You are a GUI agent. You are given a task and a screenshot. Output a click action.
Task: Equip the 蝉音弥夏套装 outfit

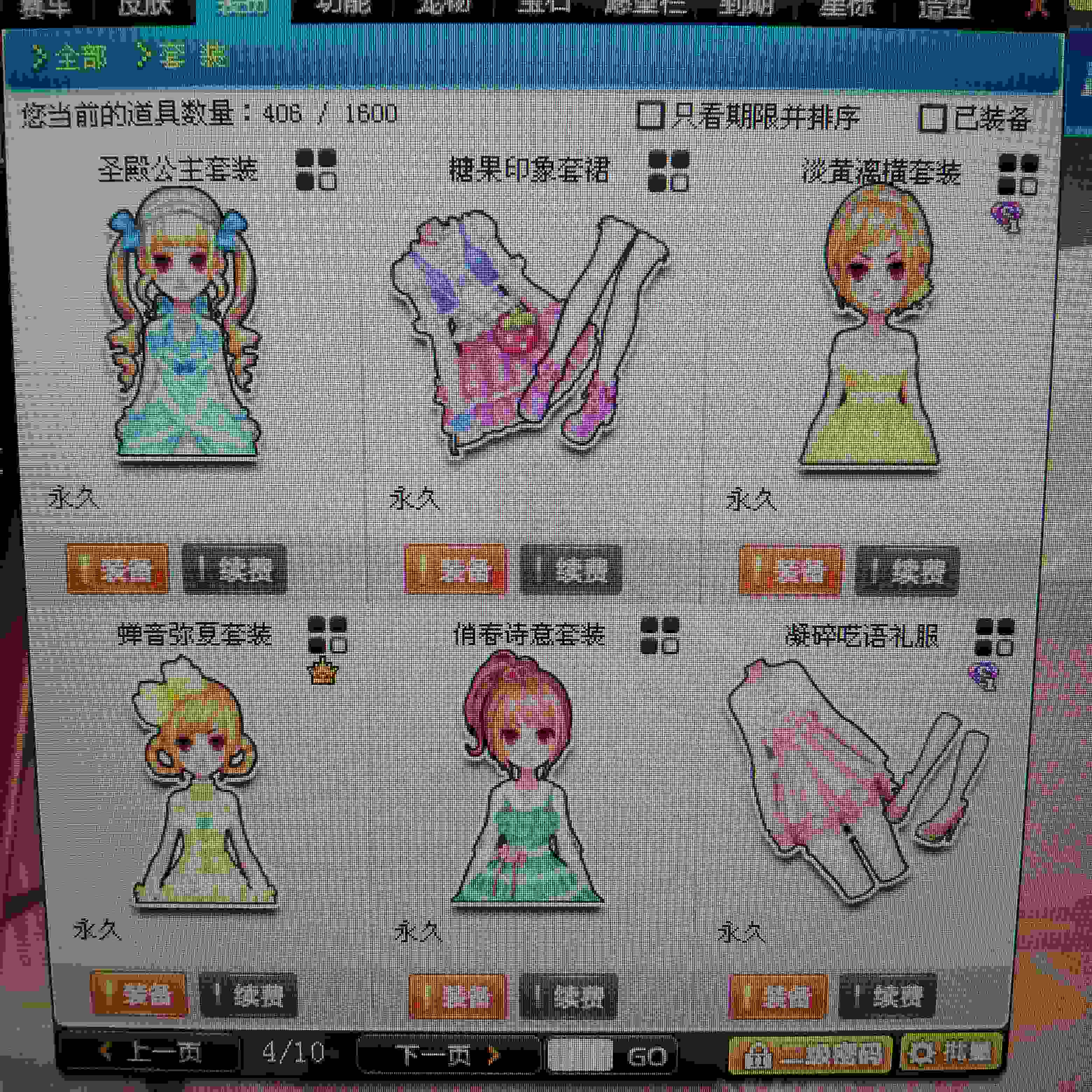139,994
